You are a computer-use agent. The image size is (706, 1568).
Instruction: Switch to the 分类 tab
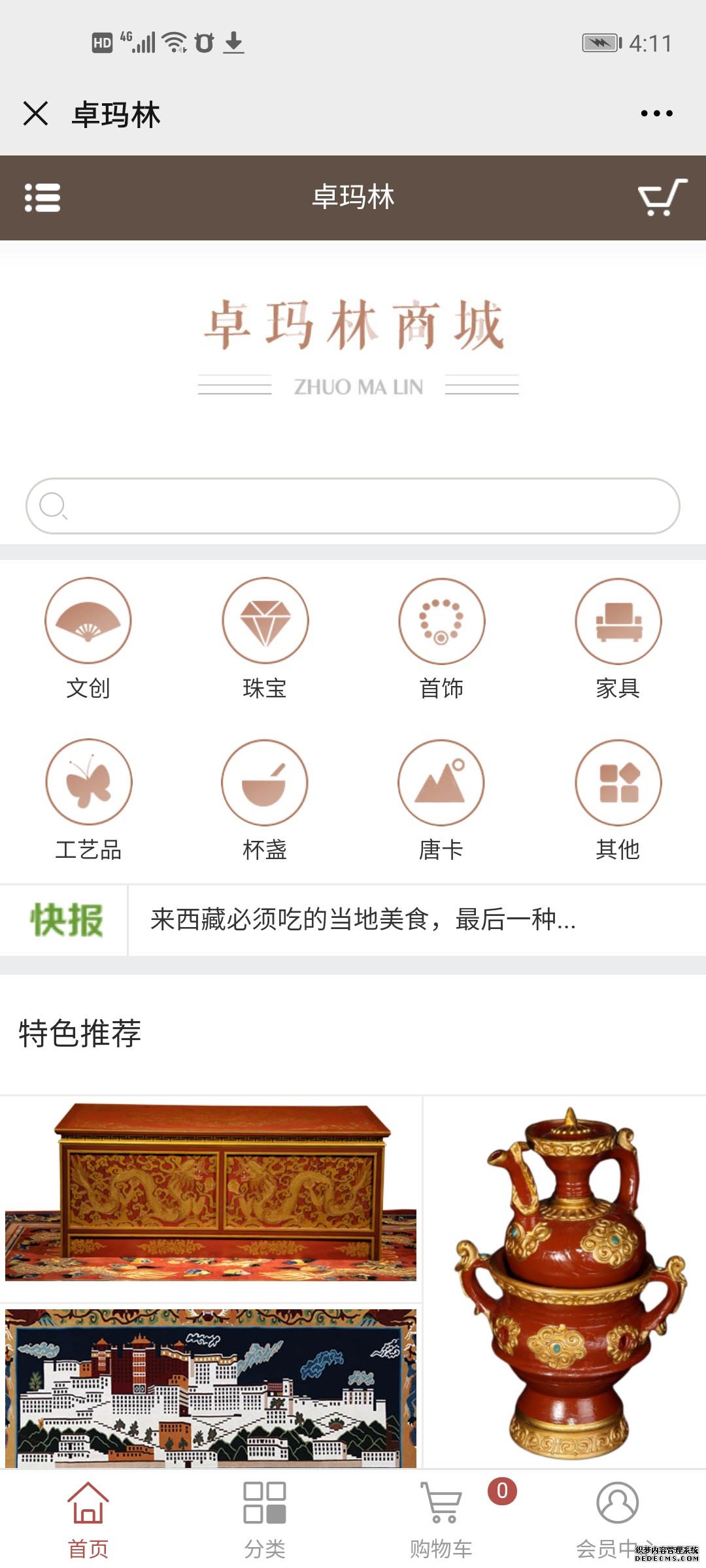point(265,1520)
